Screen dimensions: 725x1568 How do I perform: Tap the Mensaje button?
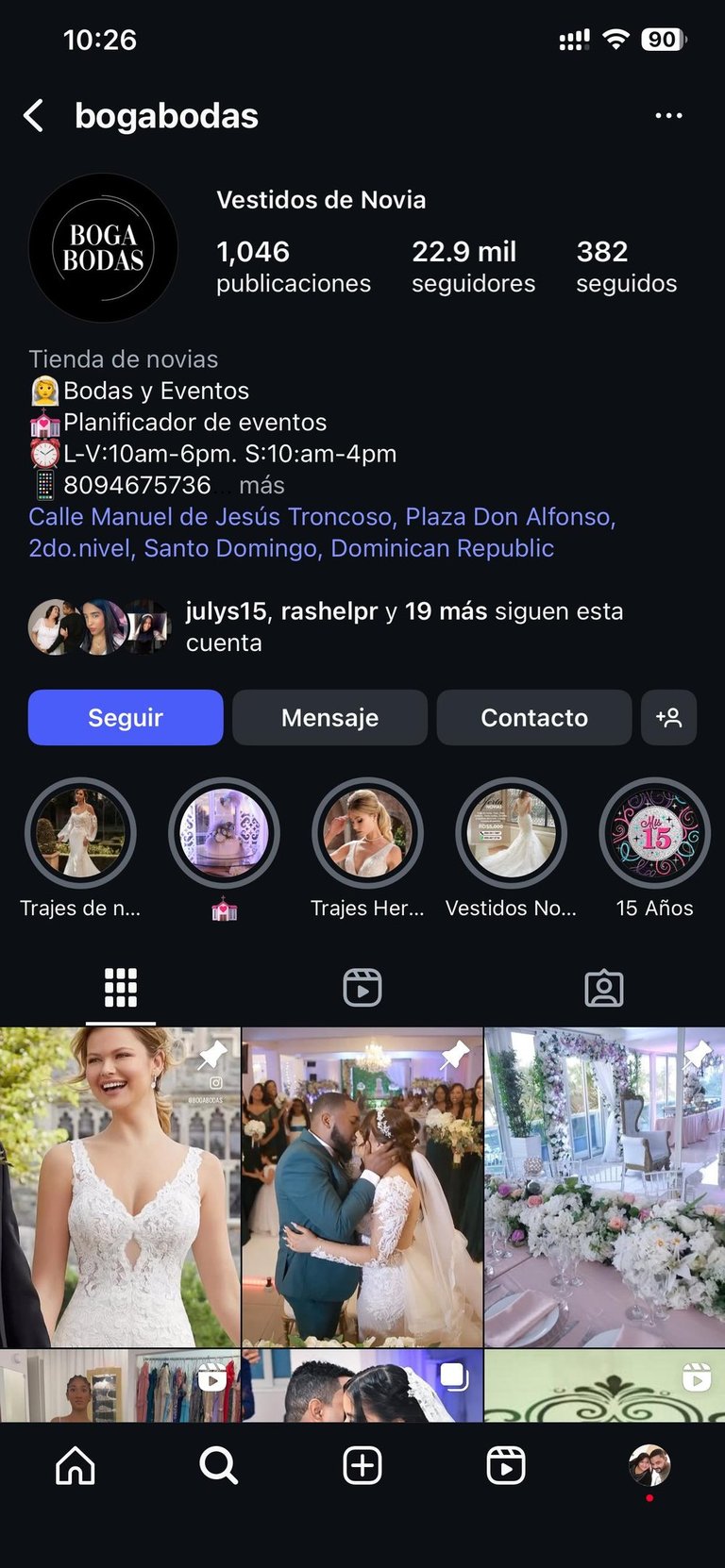[329, 718]
